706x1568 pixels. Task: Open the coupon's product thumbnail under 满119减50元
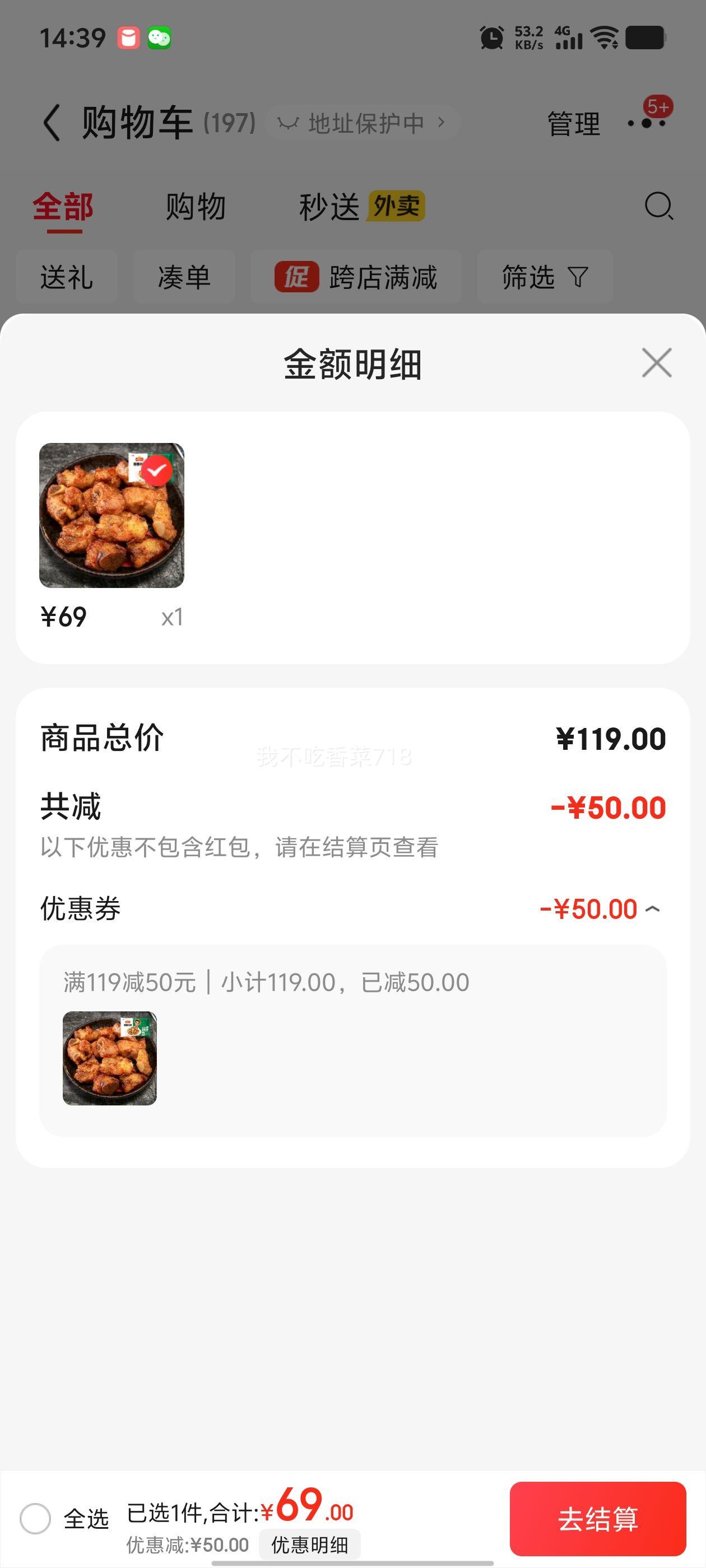click(x=110, y=1058)
